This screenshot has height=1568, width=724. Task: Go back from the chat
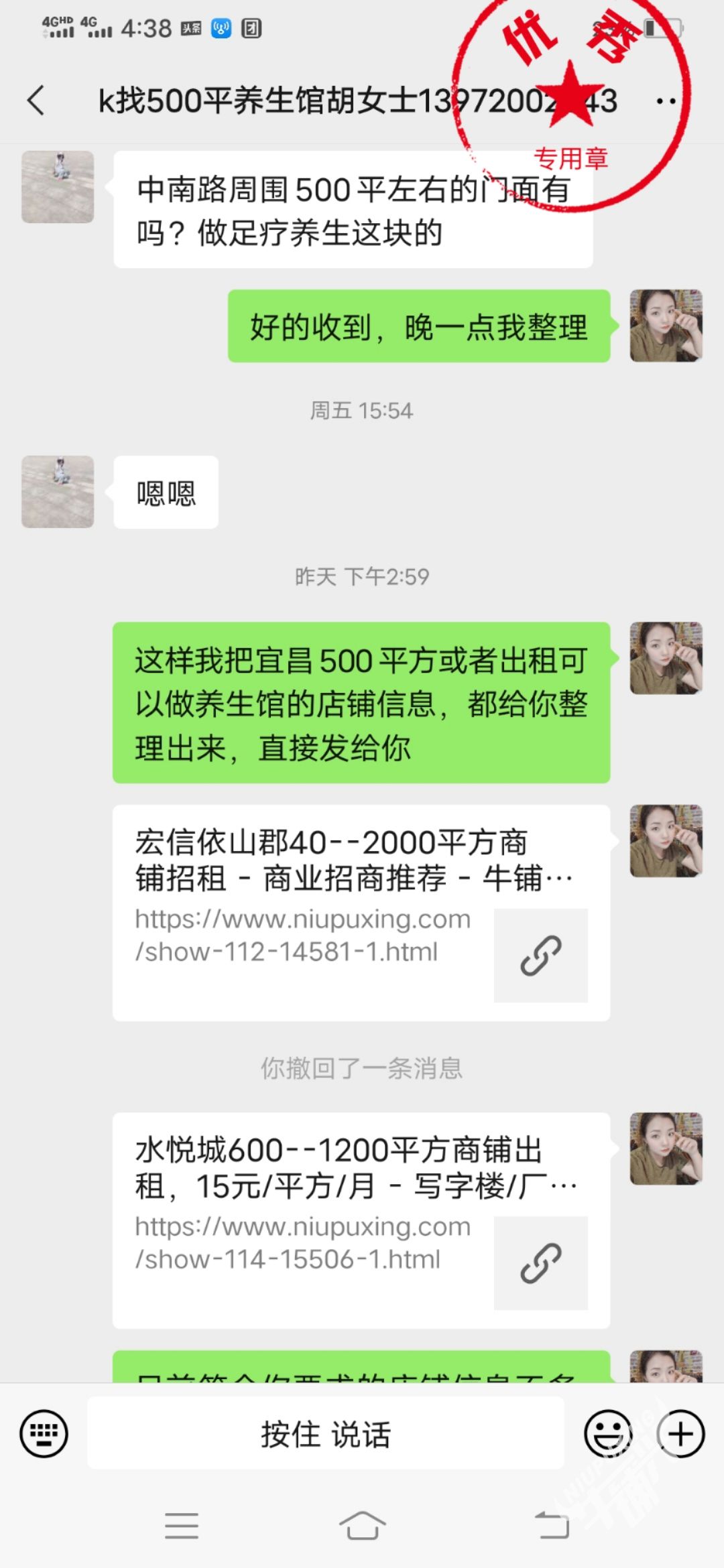pos(36,101)
